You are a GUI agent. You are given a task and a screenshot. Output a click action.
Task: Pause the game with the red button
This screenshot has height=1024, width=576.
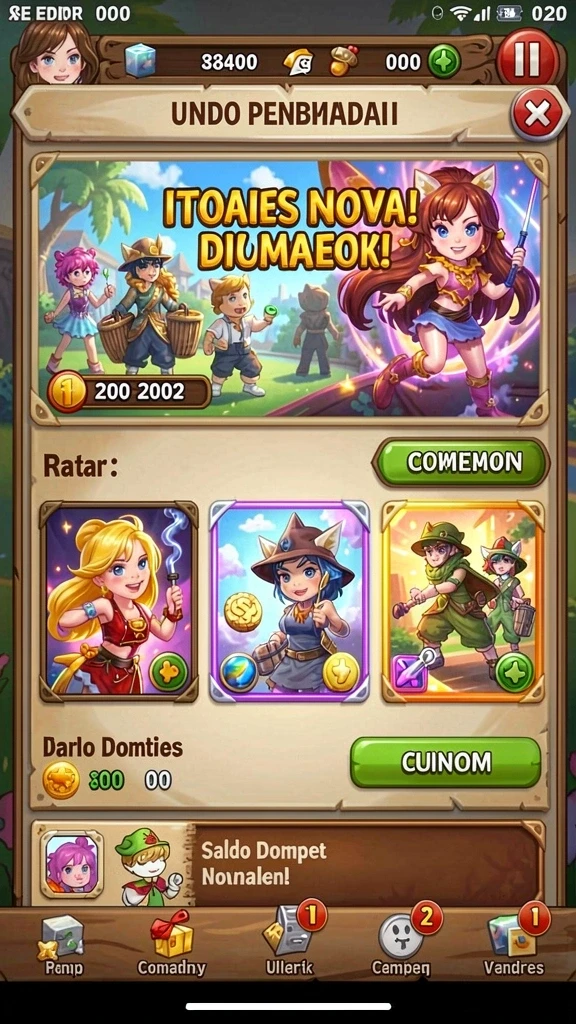point(528,59)
